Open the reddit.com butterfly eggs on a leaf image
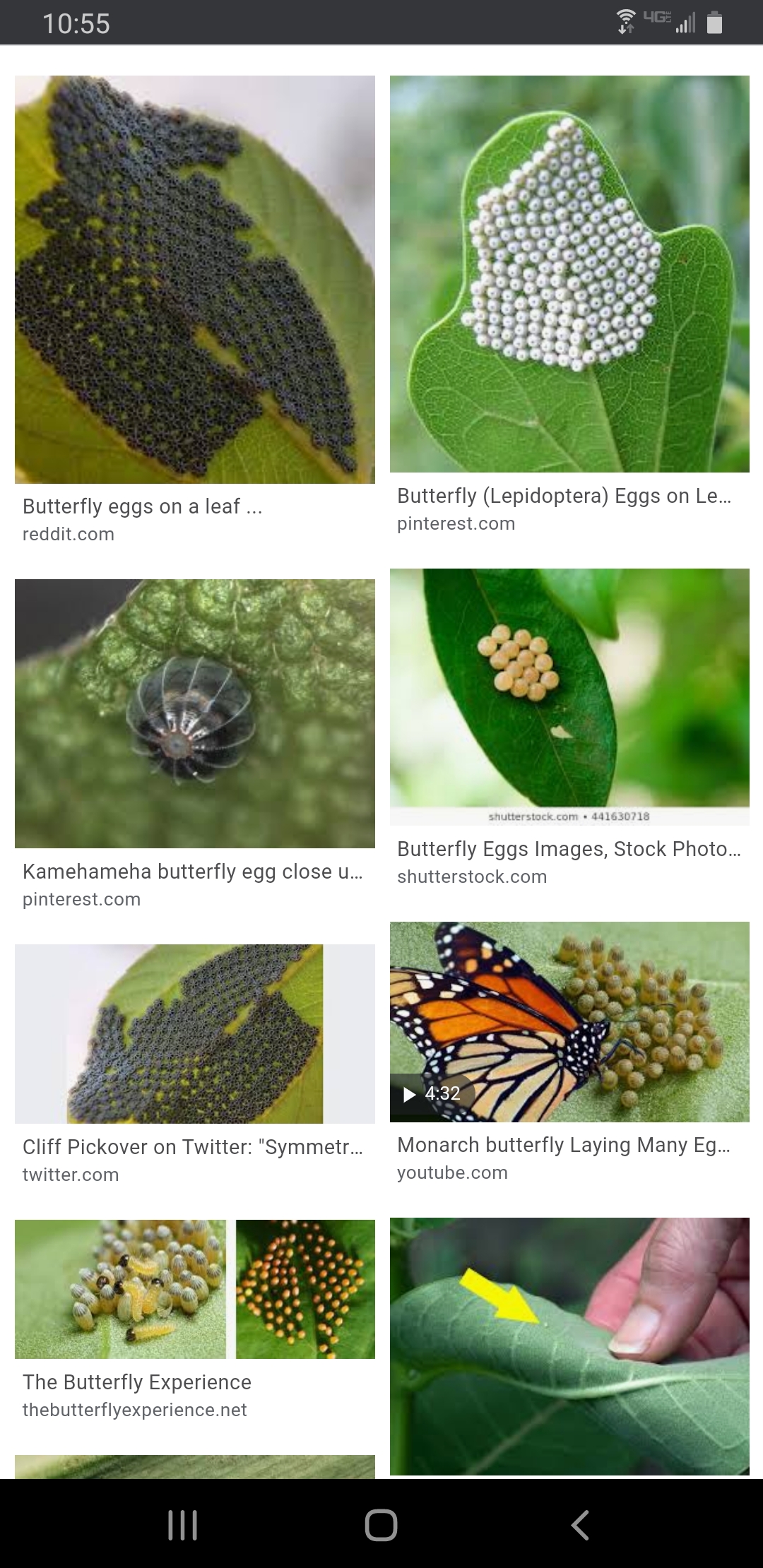Viewport: 763px width, 1568px height. click(194, 280)
